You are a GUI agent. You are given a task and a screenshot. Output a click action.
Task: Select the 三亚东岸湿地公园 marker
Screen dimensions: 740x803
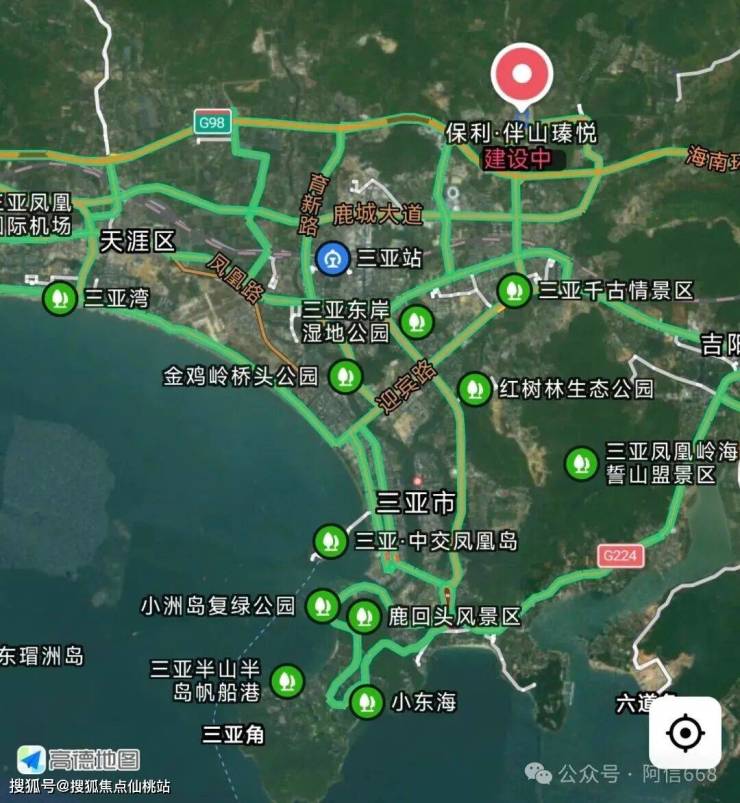tap(416, 321)
